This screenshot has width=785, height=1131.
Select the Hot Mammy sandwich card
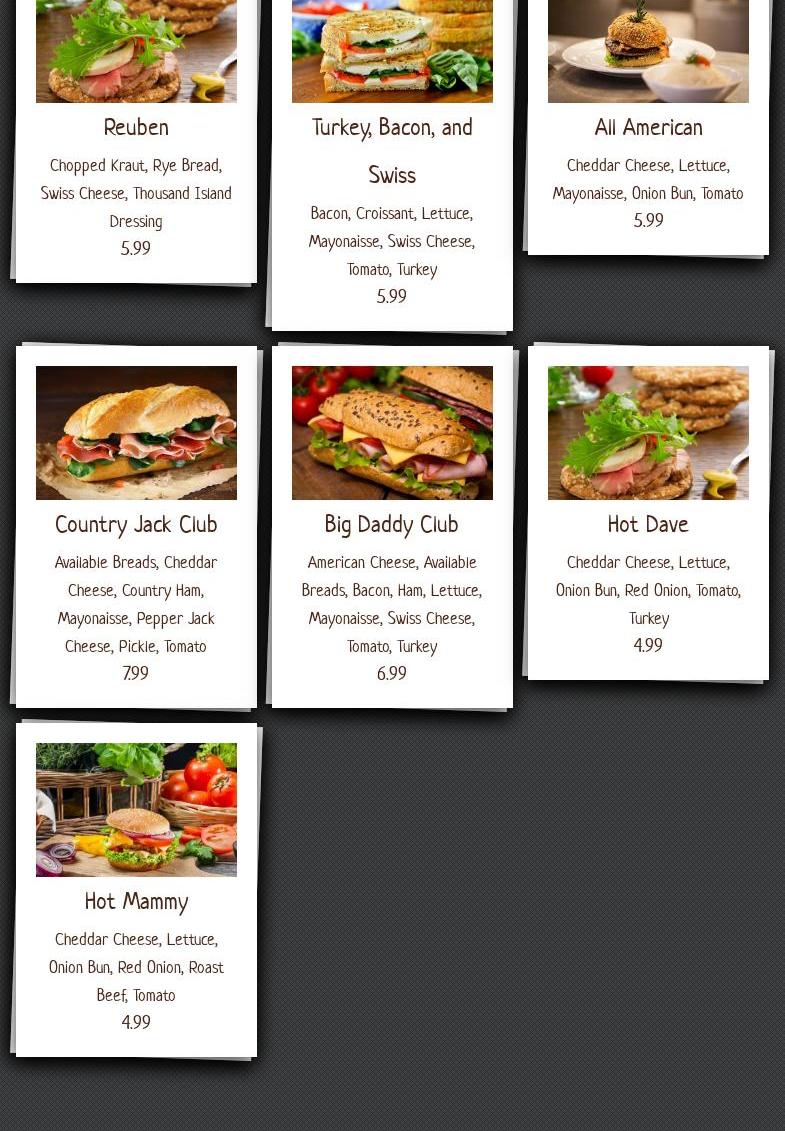pyautogui.click(x=136, y=902)
